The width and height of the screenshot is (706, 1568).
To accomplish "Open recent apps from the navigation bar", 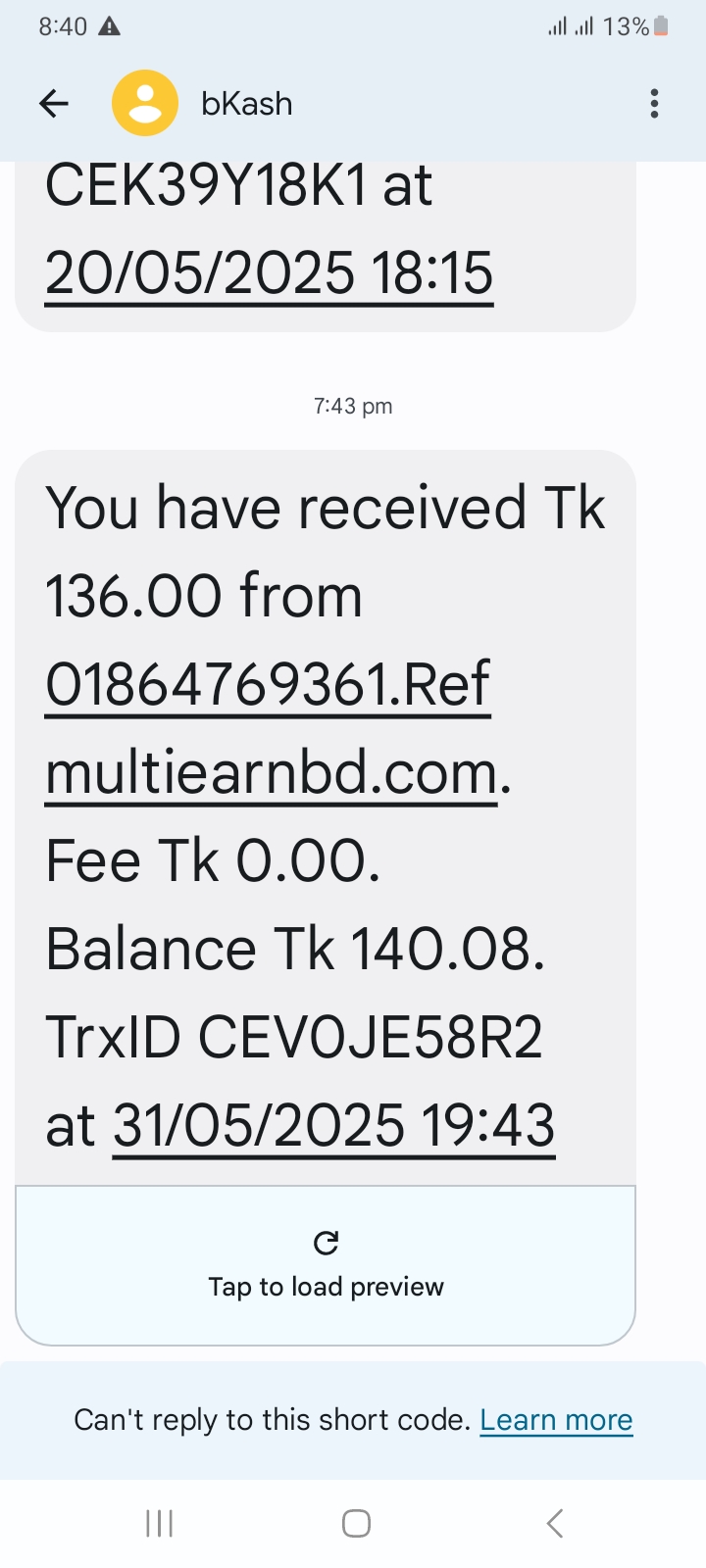I will click(159, 1523).
